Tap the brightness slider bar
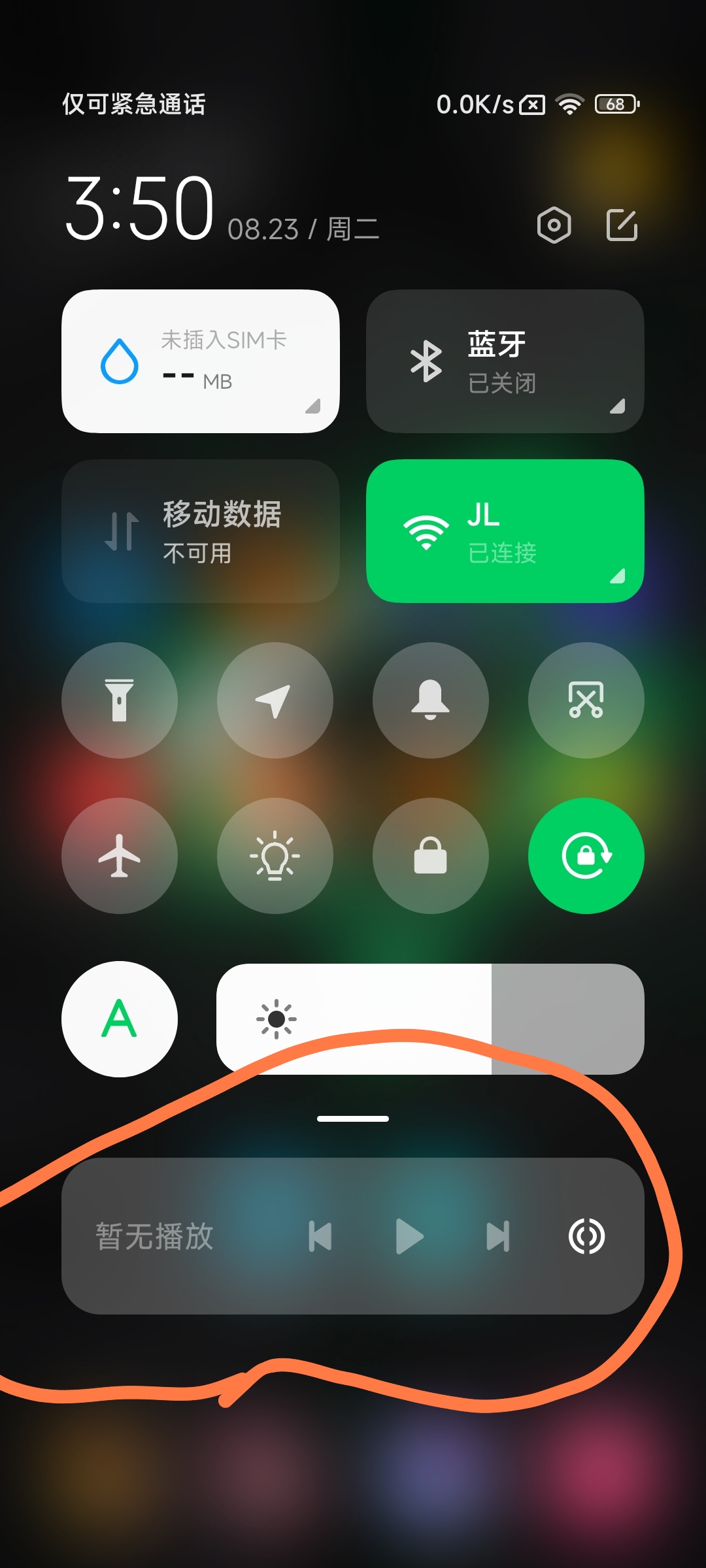Image resolution: width=706 pixels, height=1568 pixels. pos(430,1019)
